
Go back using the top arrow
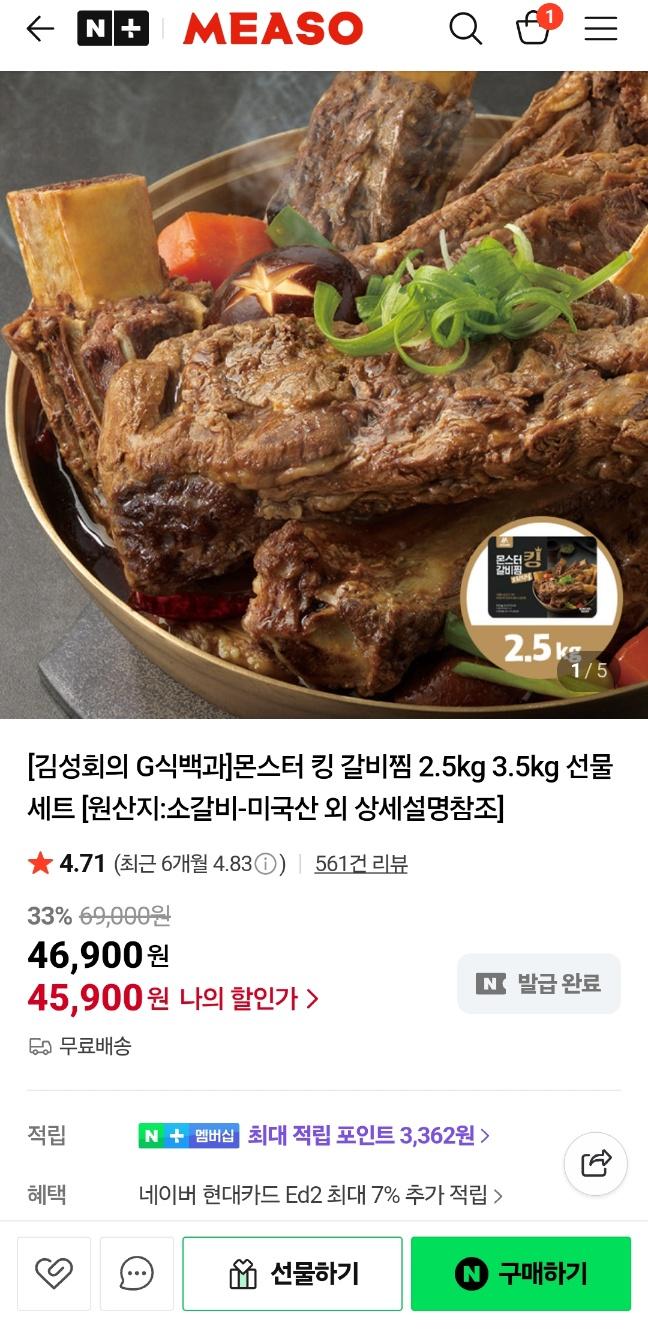click(40, 29)
